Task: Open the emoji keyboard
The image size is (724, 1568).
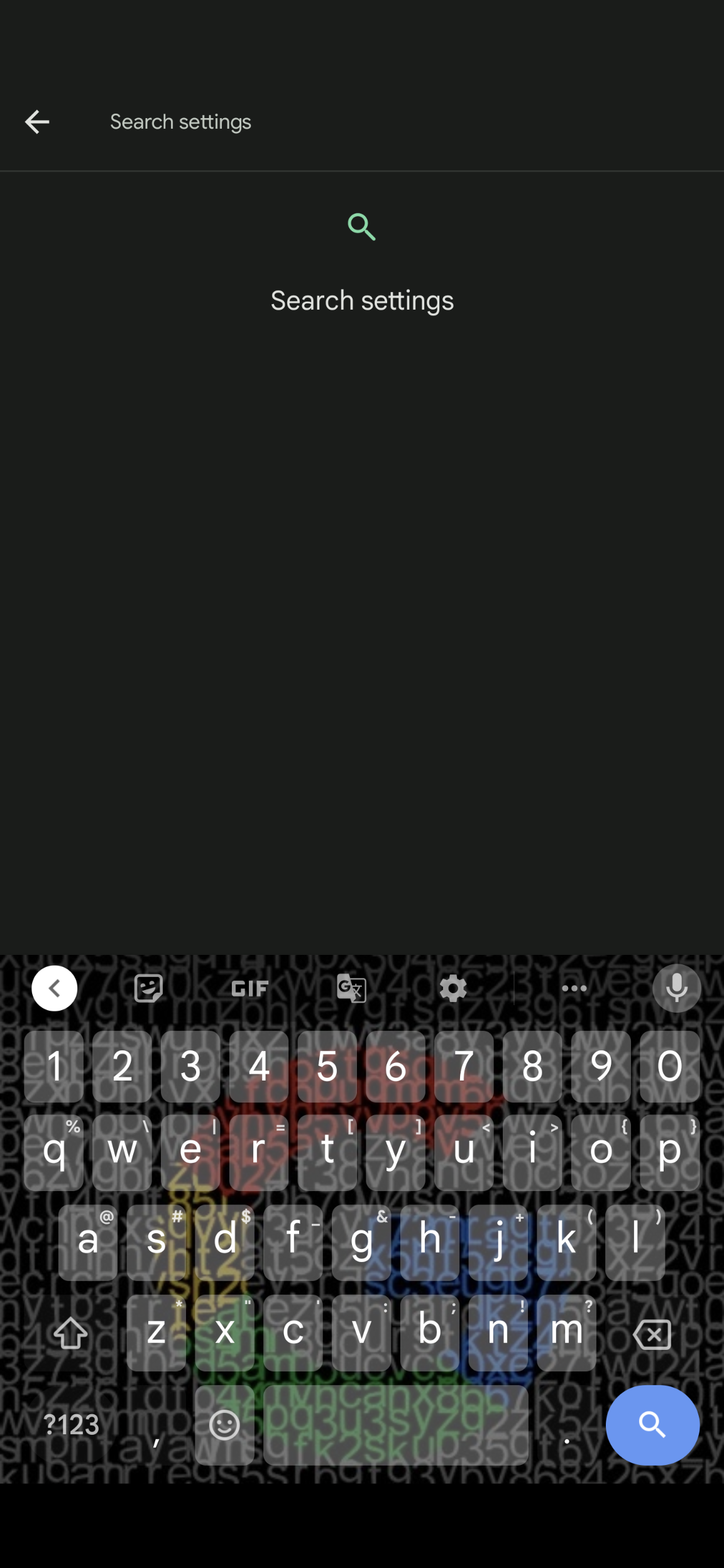Action: point(224,1425)
